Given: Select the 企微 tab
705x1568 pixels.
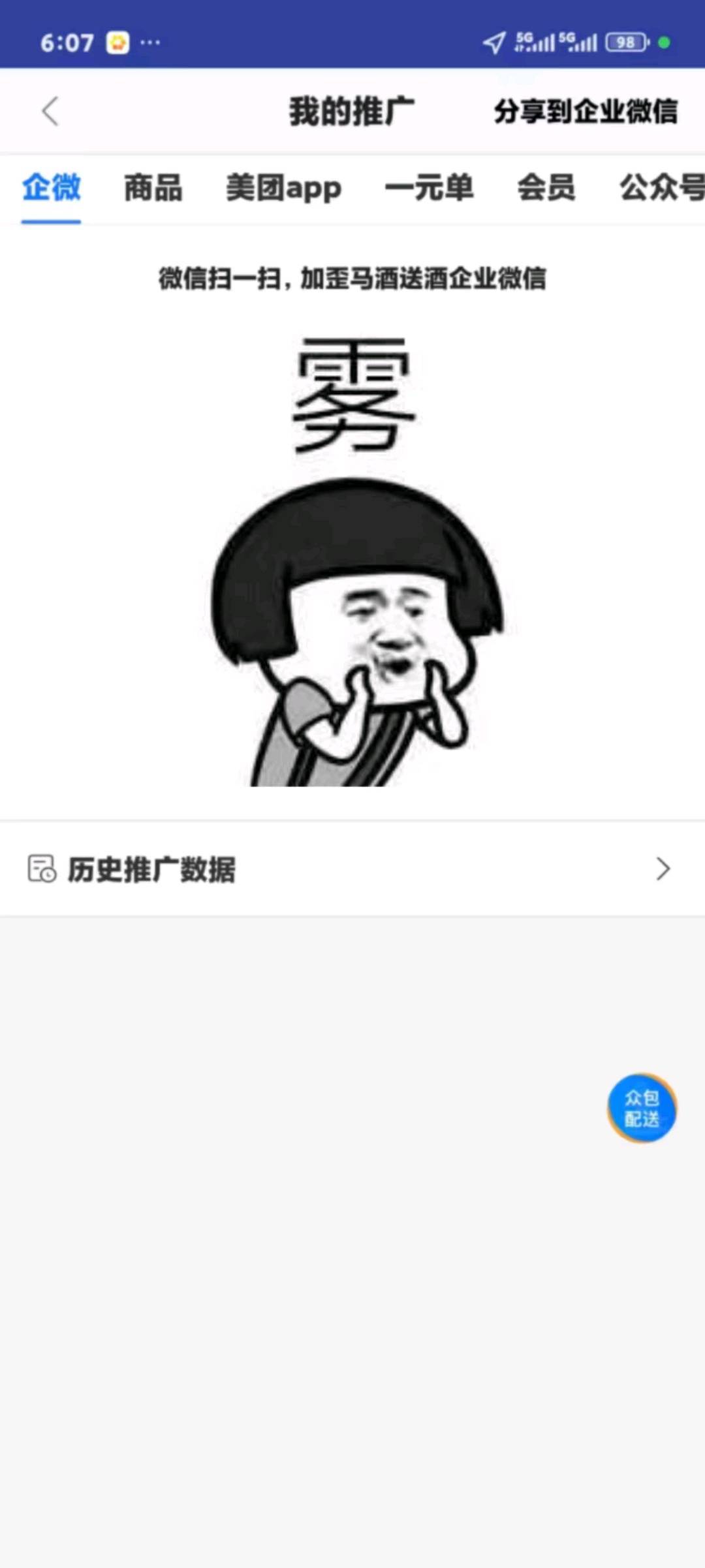Looking at the screenshot, I should (x=52, y=189).
